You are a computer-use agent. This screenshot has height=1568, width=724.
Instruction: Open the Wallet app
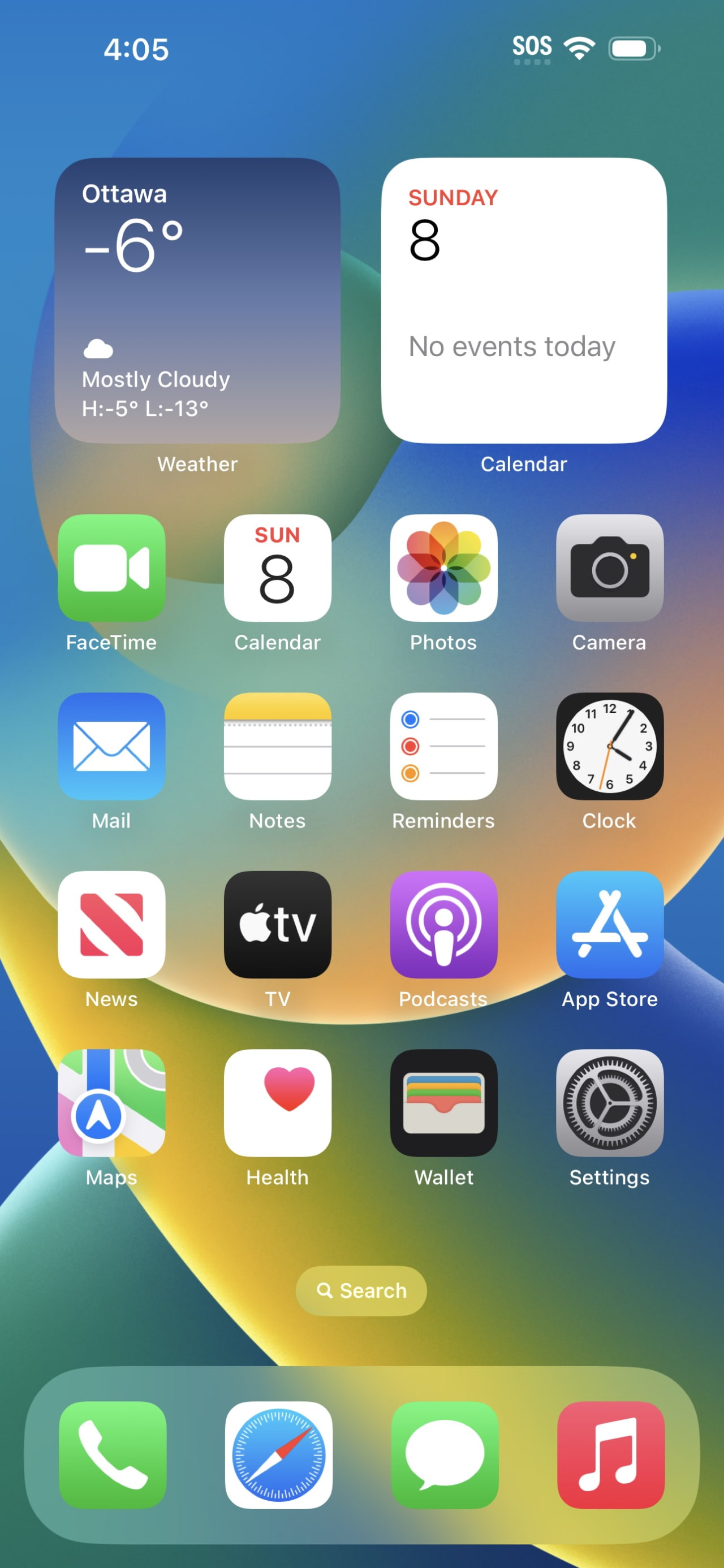(x=443, y=1103)
